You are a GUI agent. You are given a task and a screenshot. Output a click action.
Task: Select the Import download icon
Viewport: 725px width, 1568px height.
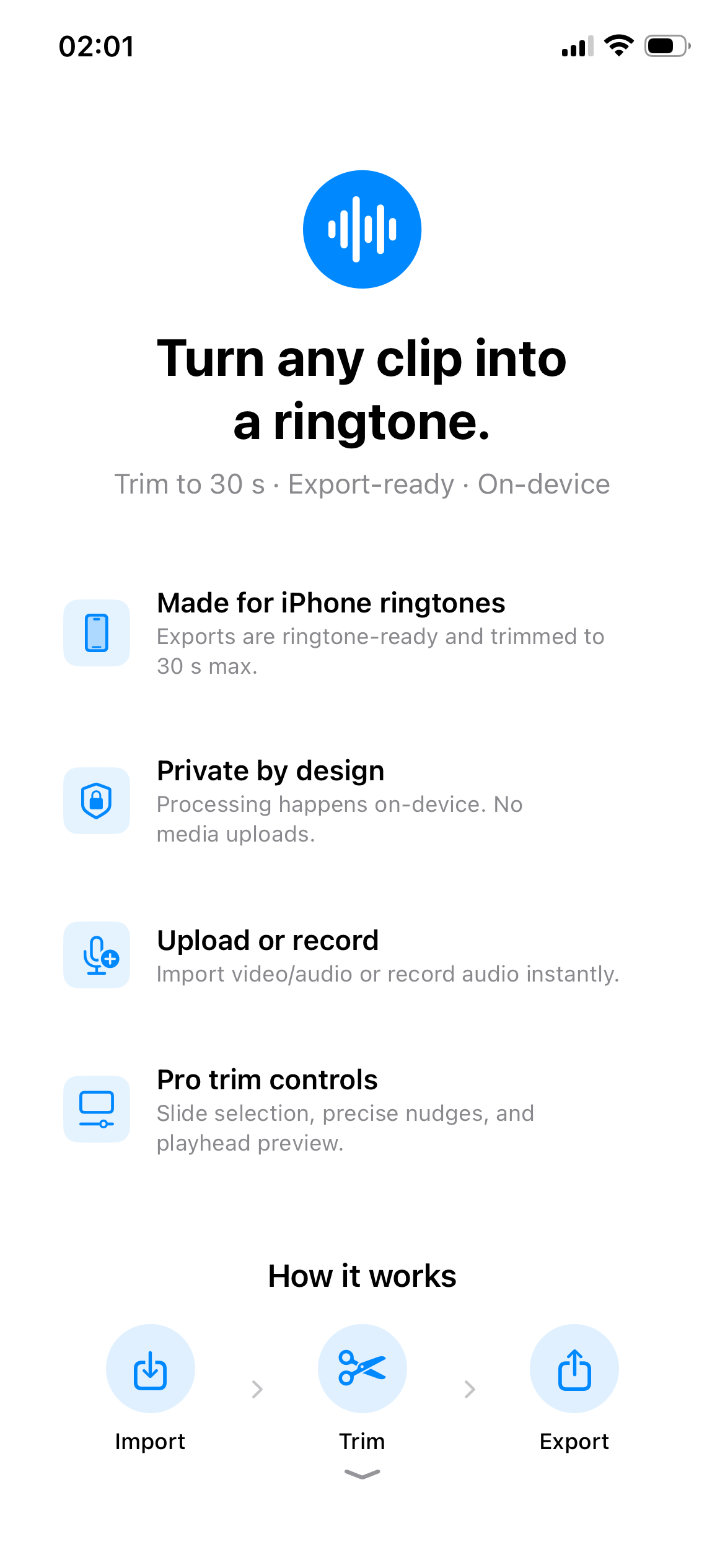[150, 1369]
